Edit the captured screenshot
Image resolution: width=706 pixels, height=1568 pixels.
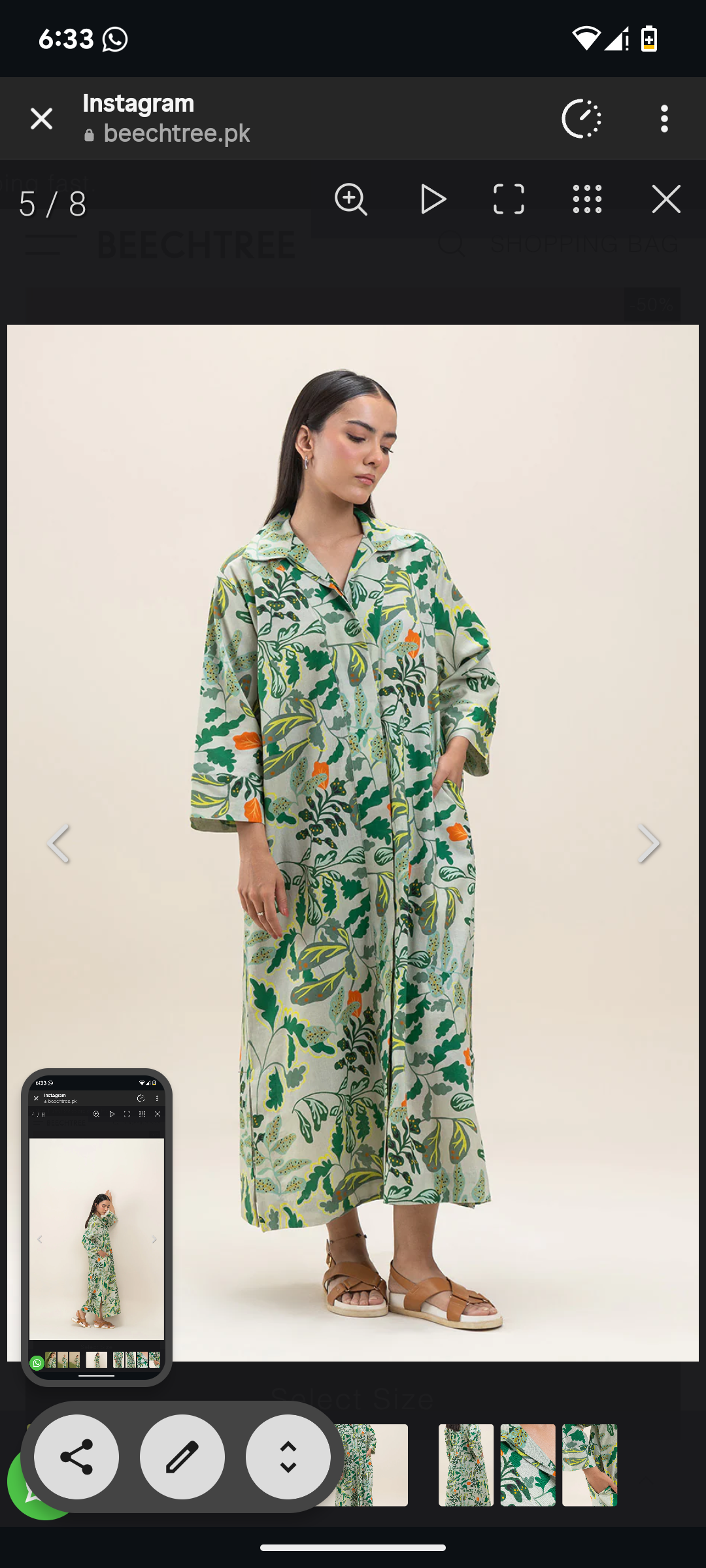[182, 1457]
